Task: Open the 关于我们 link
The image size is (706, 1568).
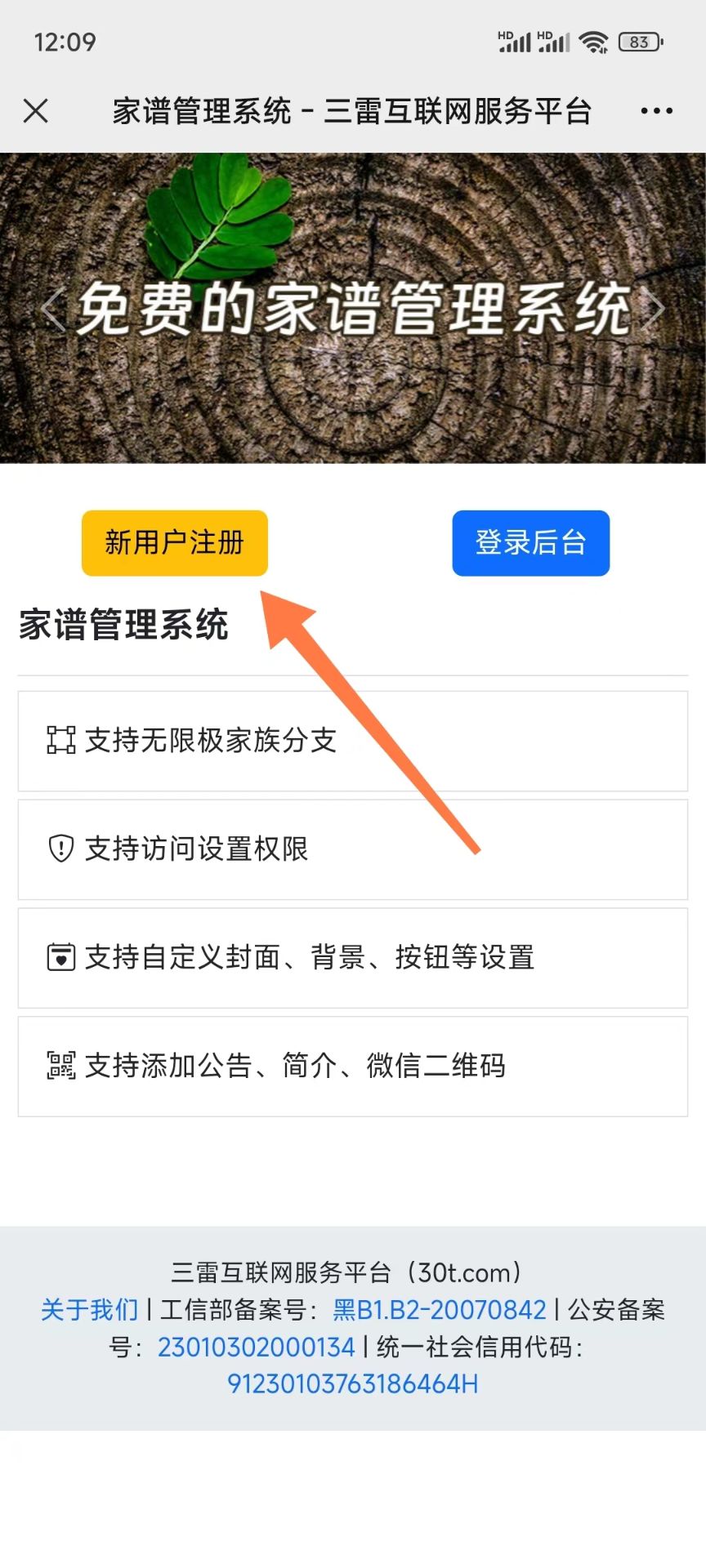Action: pos(90,1310)
